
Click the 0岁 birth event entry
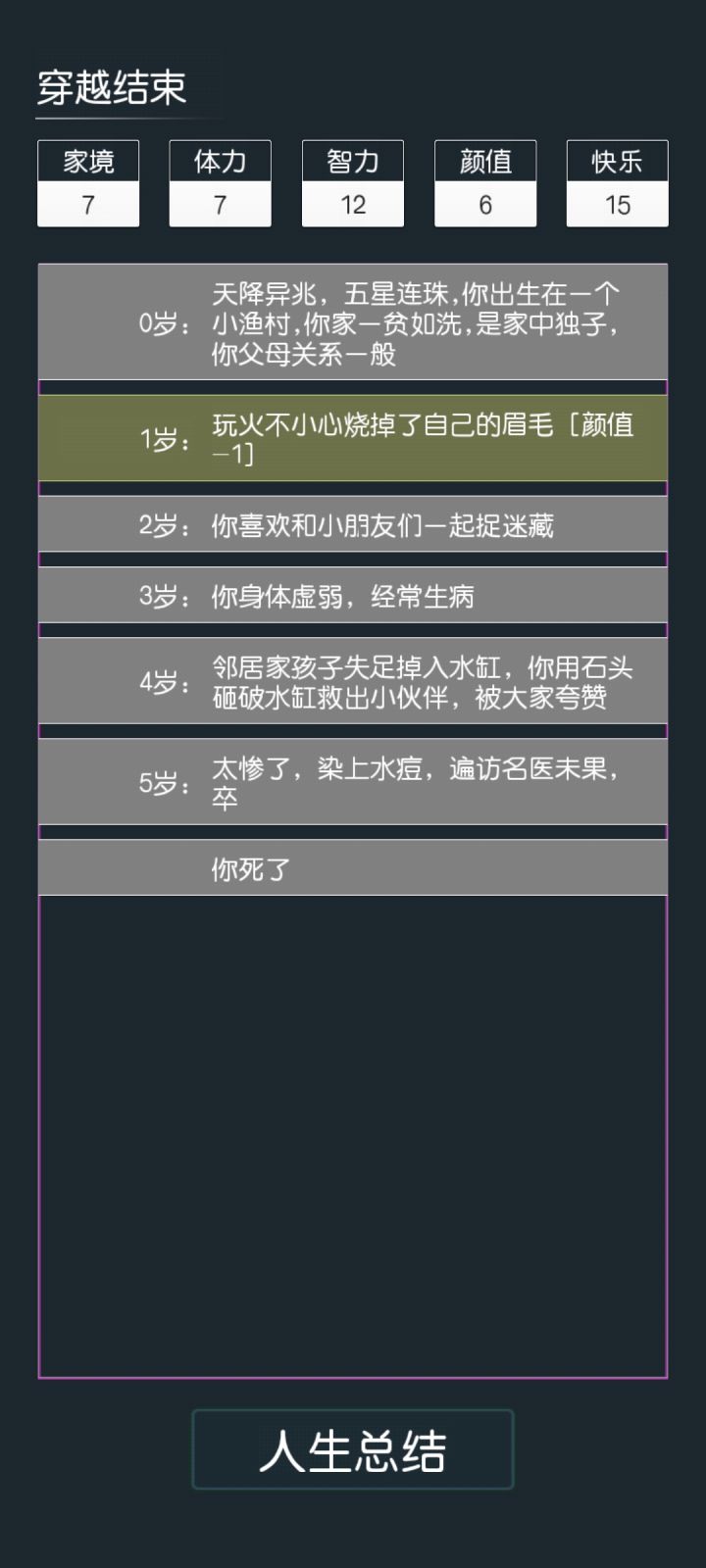pos(353,323)
